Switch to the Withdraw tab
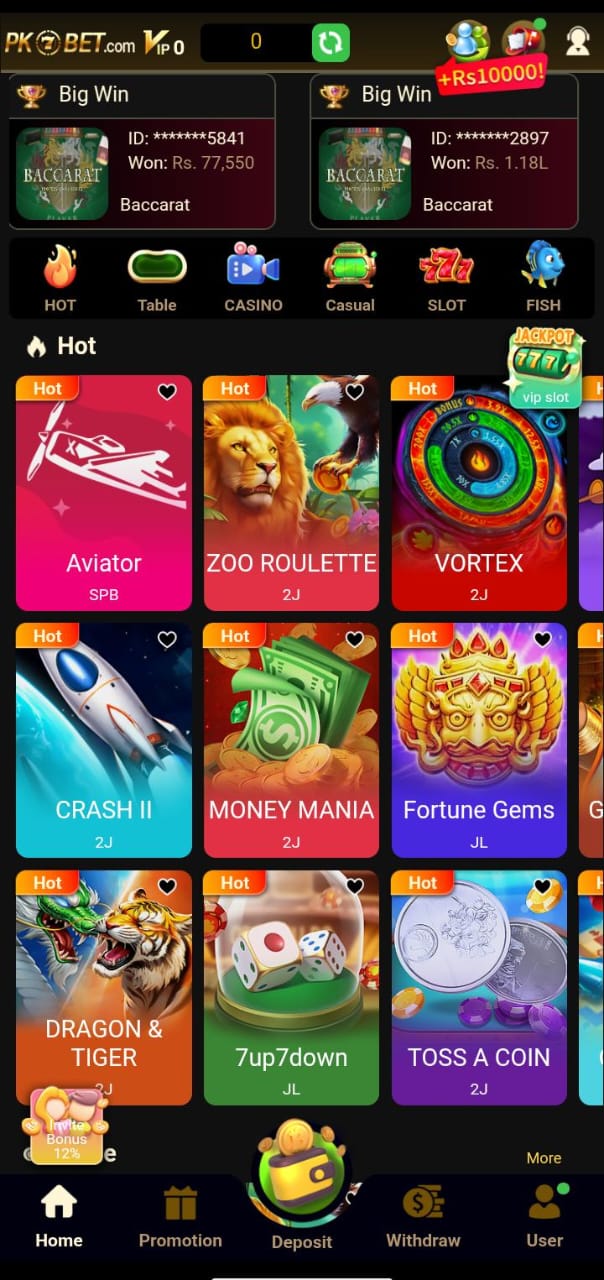Image resolution: width=604 pixels, height=1280 pixels. tap(423, 1217)
